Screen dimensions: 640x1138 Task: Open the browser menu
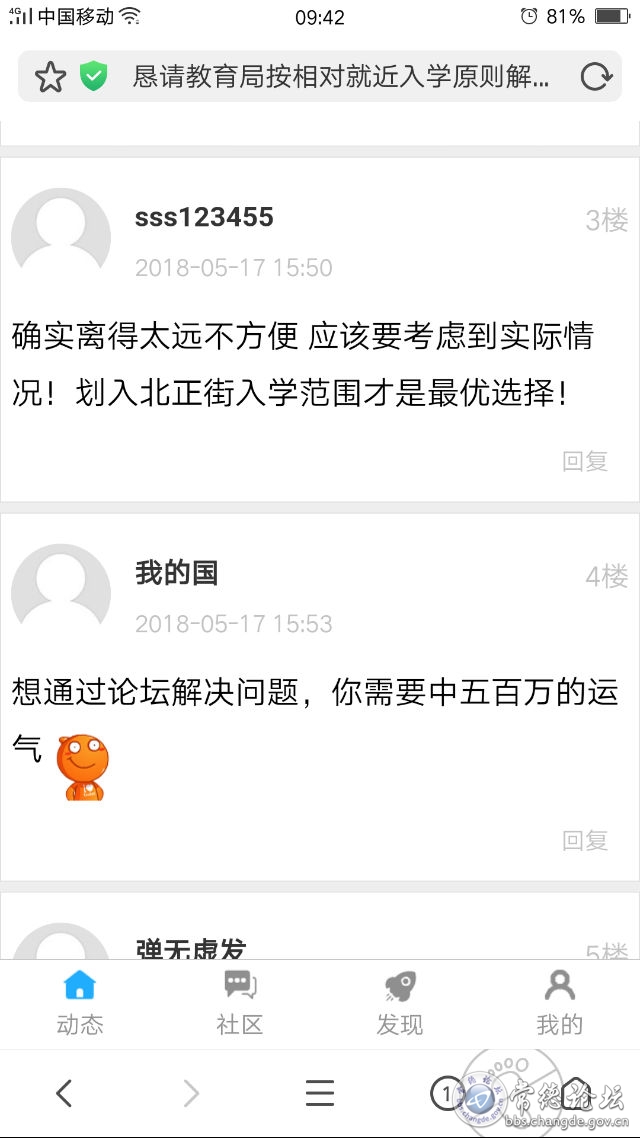[x=320, y=1093]
